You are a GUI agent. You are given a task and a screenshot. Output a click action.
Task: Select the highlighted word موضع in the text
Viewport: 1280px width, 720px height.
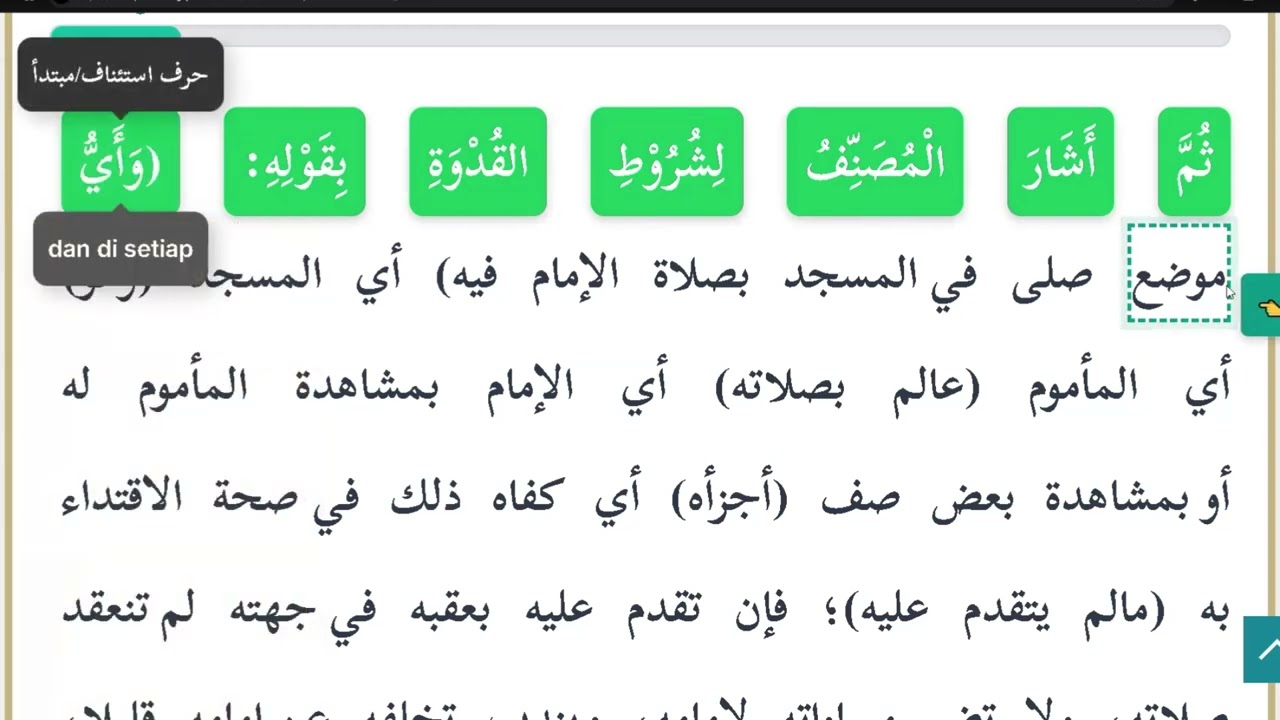(1178, 274)
